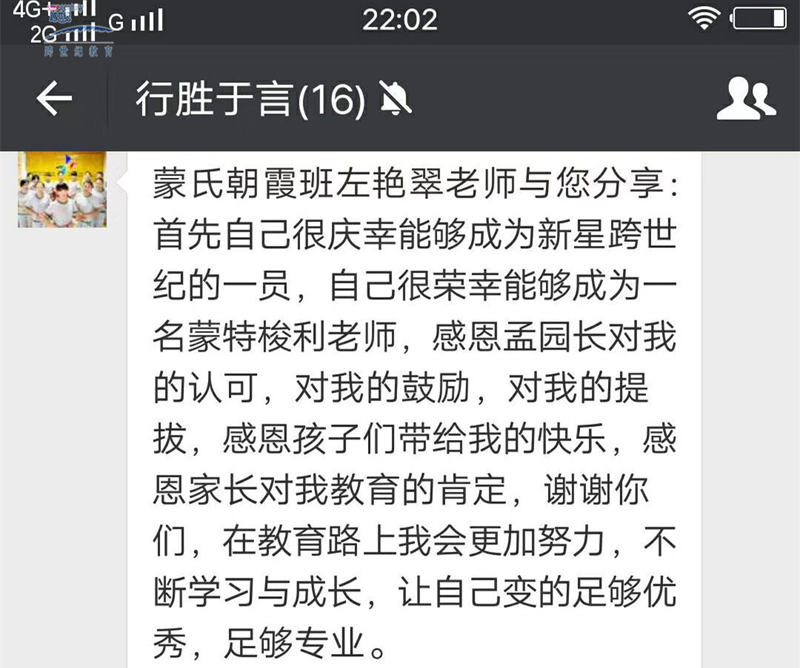800x668 pixels.
Task: Go back from 行胜于言 group chat
Action: point(54,98)
